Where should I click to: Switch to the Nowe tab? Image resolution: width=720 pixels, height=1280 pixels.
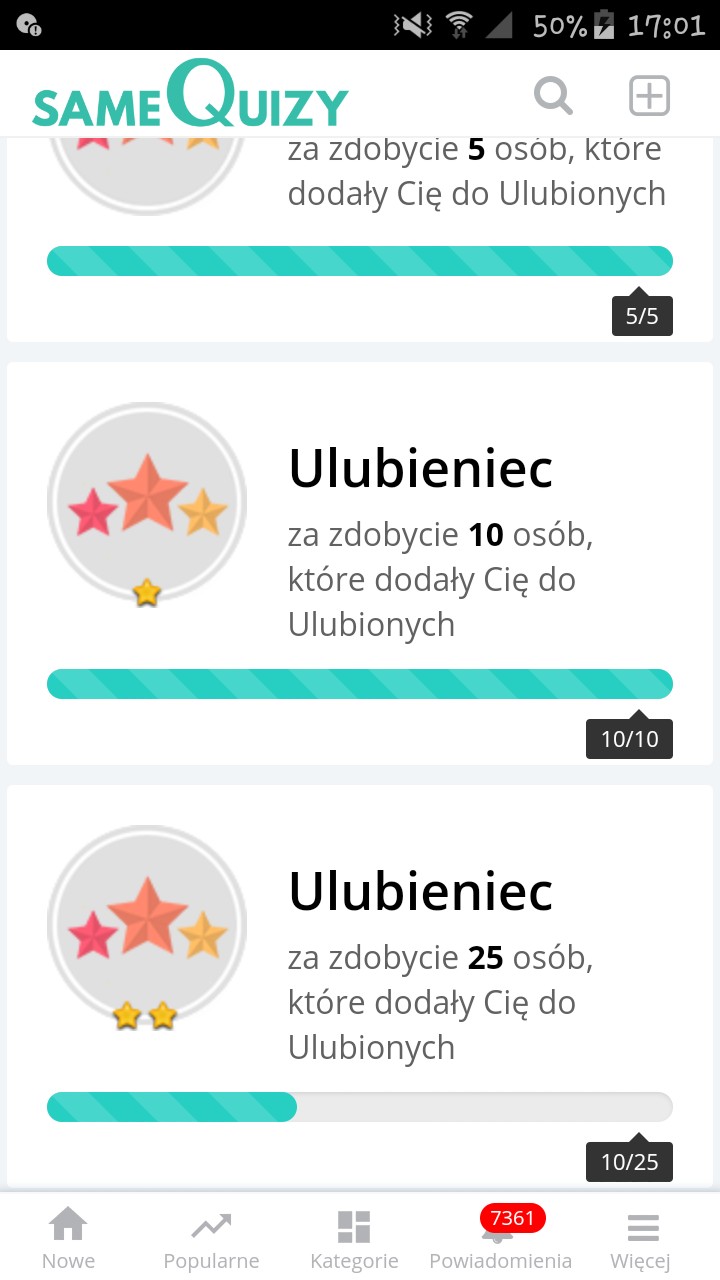tap(68, 1238)
